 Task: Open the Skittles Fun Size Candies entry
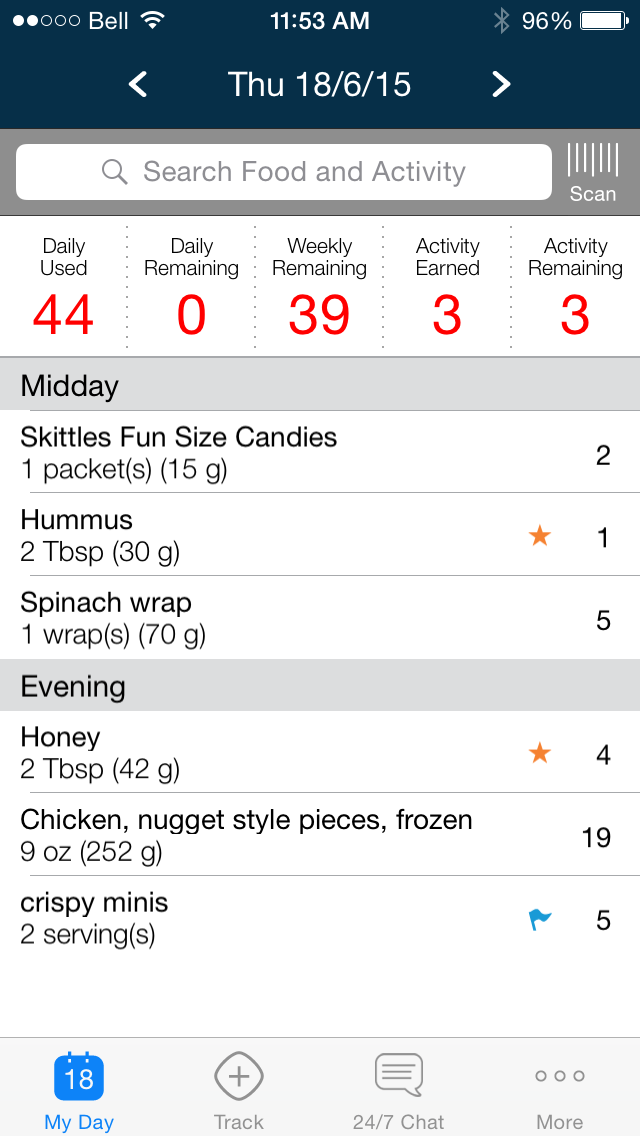point(320,452)
